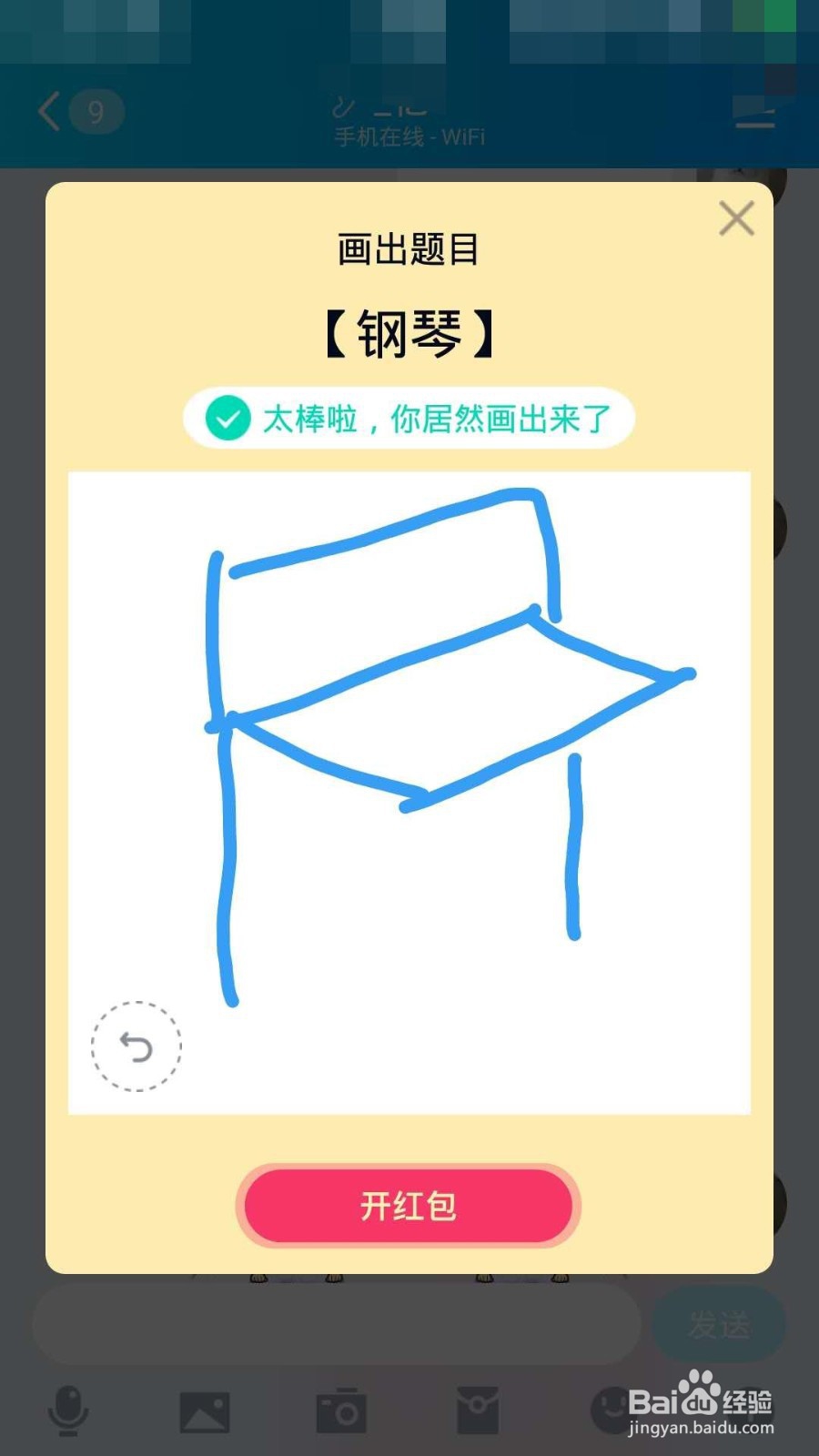Tap the 开红包 button to open red packet

pos(409,1206)
